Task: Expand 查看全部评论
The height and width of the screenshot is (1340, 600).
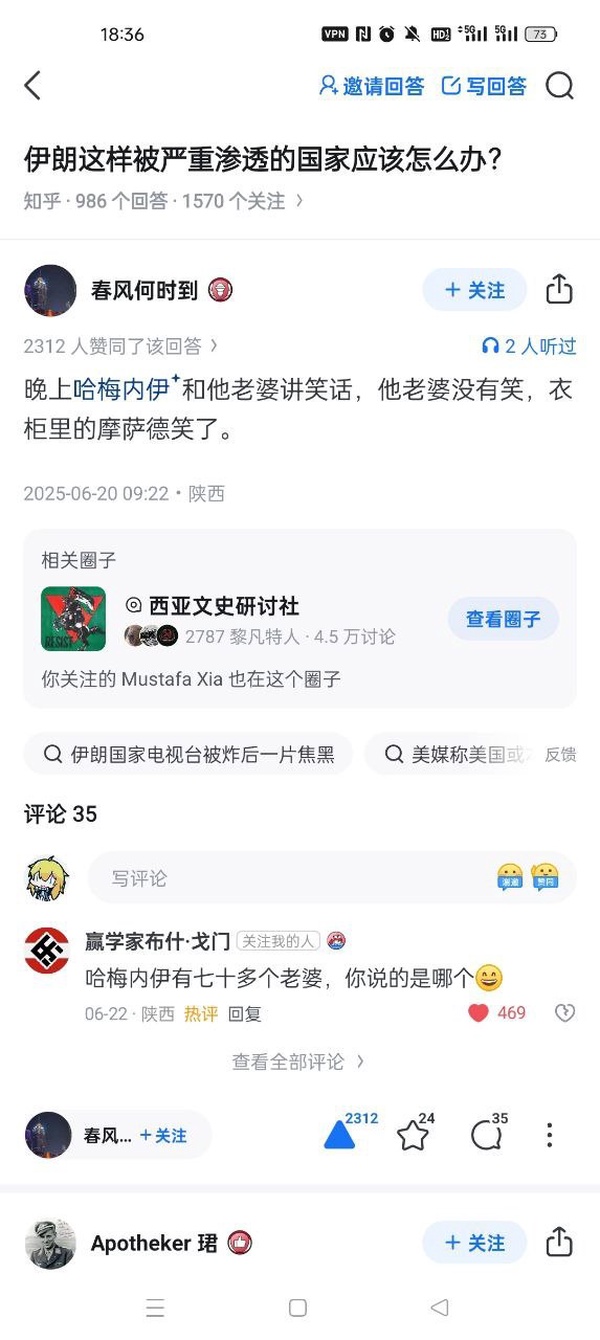Action: [x=298, y=1062]
